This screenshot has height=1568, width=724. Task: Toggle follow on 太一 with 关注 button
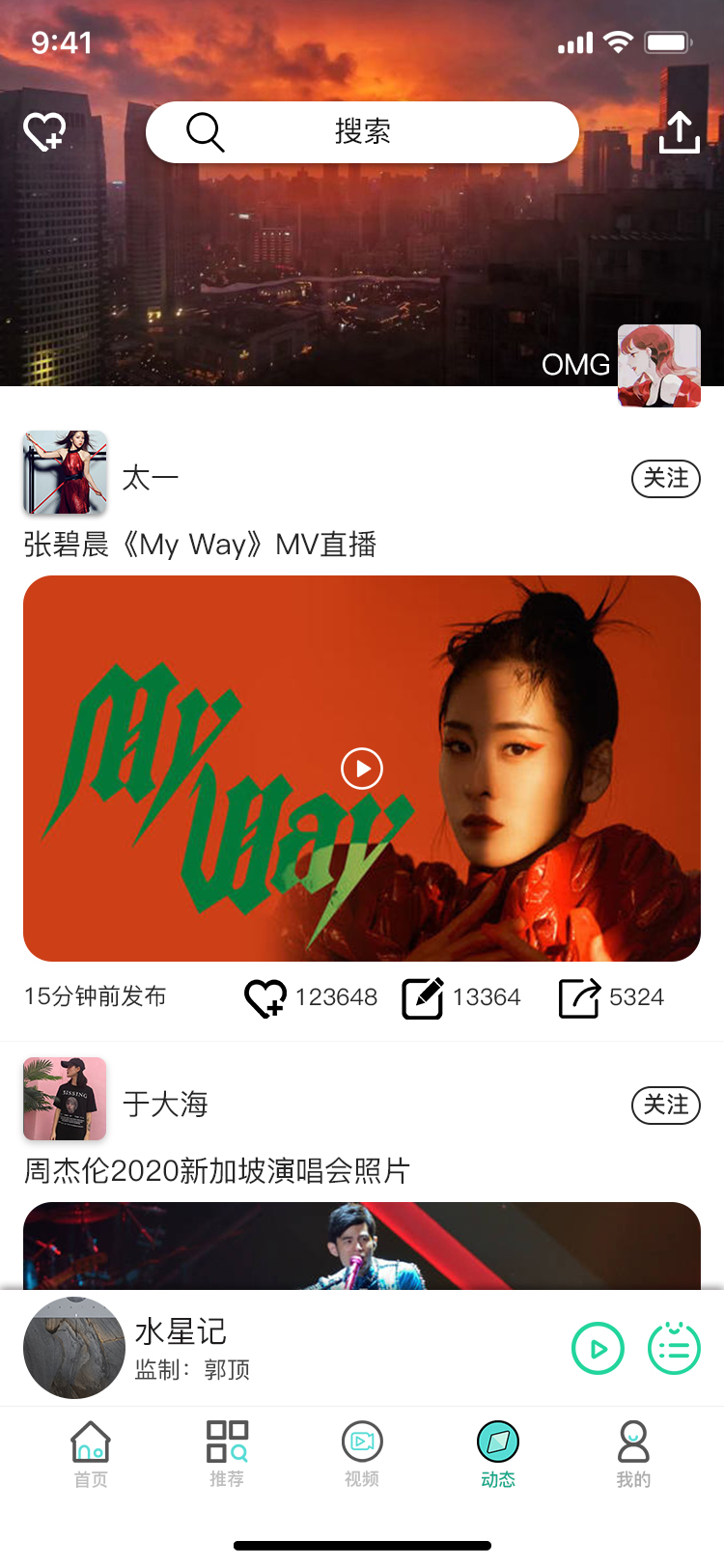coord(665,478)
